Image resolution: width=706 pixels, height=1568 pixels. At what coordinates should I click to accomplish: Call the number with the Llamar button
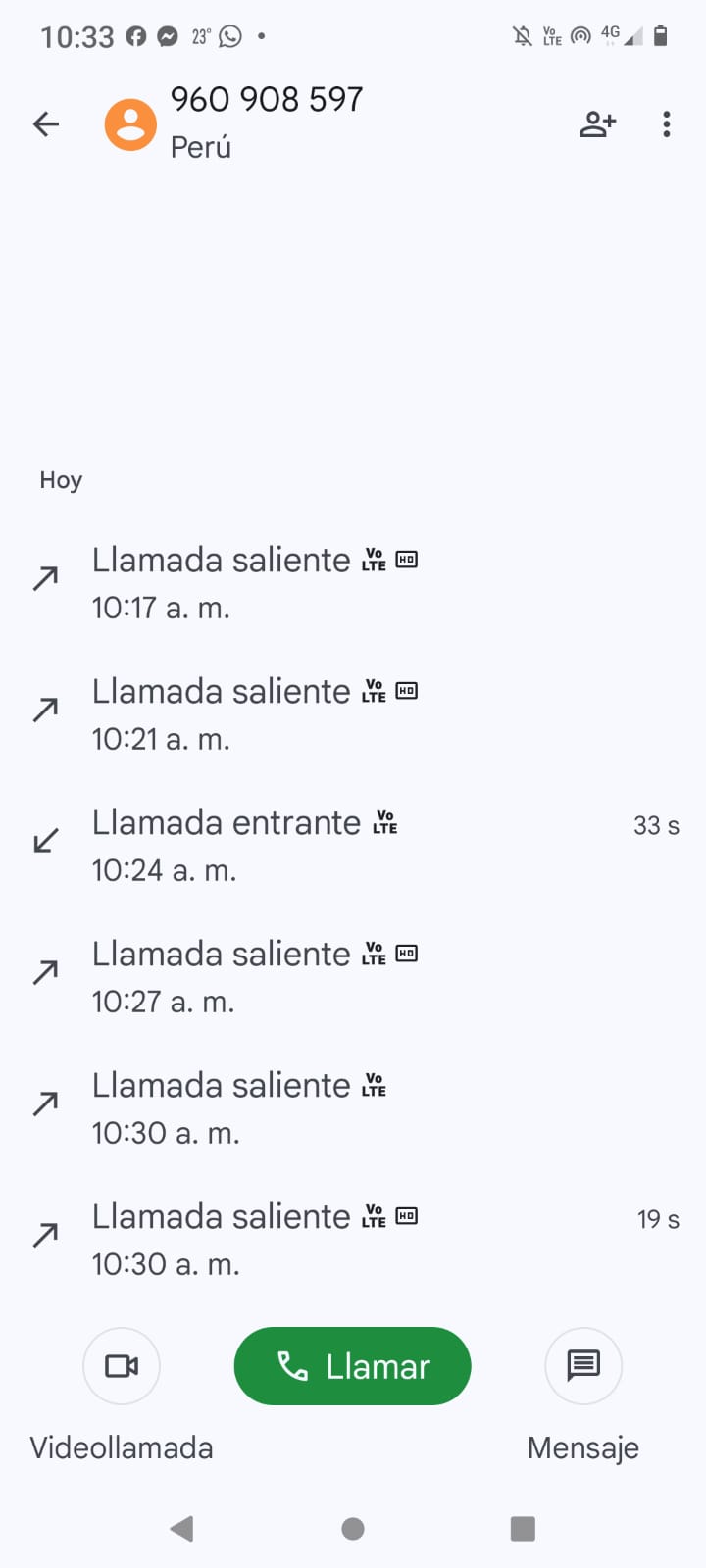tap(352, 1366)
